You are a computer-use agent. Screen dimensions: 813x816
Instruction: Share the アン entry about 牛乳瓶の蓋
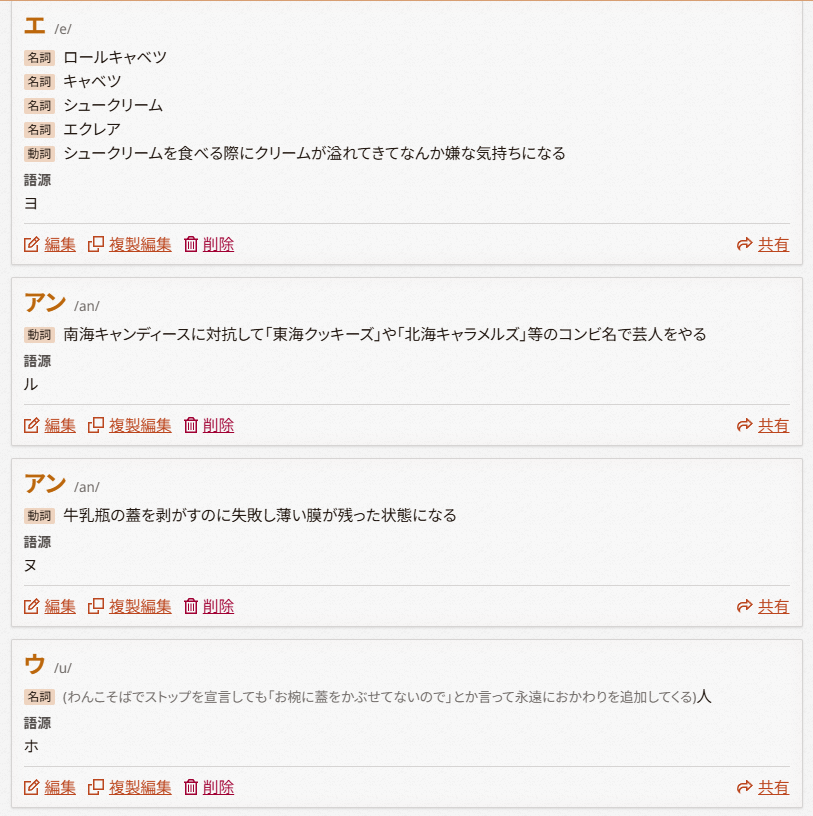[x=763, y=606]
